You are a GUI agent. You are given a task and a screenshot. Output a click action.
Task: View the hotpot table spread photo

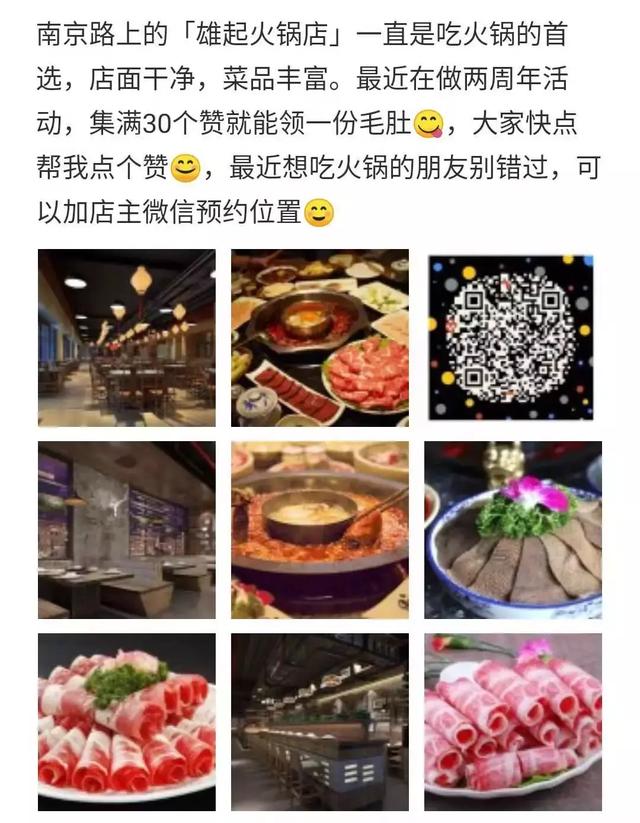coord(320,337)
